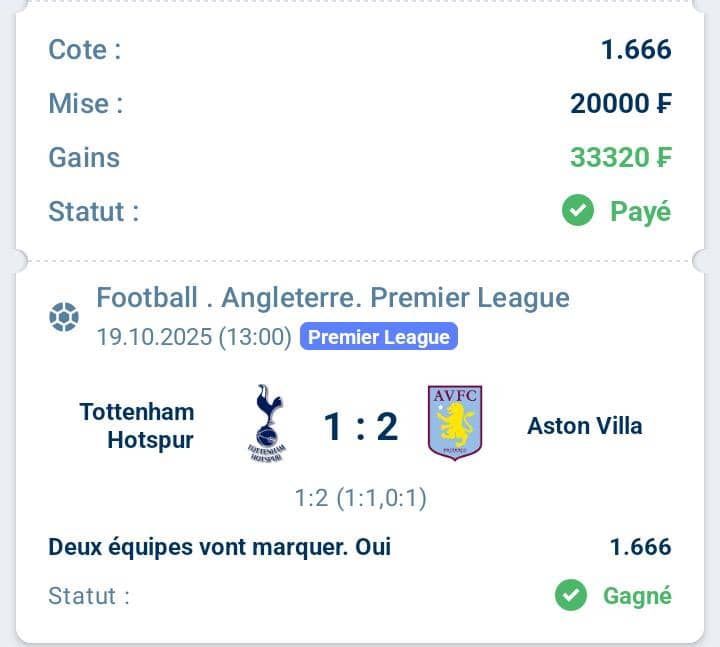Open the Tottenham Hotspur vs Aston Villa match
The image size is (720, 647).
[360, 427]
